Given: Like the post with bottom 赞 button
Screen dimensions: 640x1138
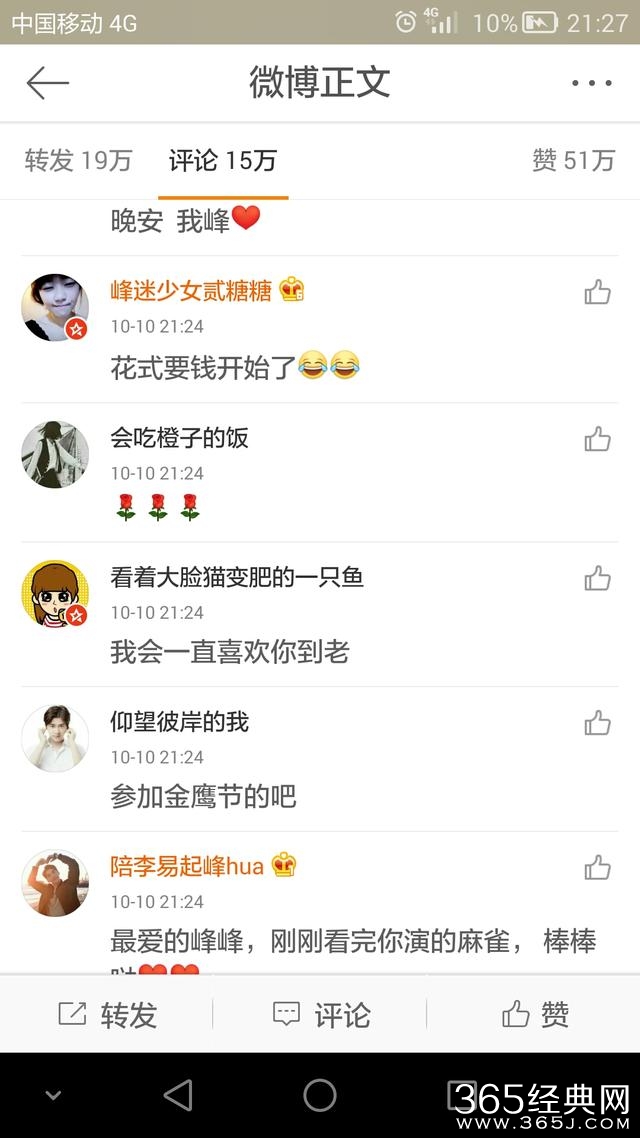Looking at the screenshot, I should pyautogui.click(x=534, y=1015).
